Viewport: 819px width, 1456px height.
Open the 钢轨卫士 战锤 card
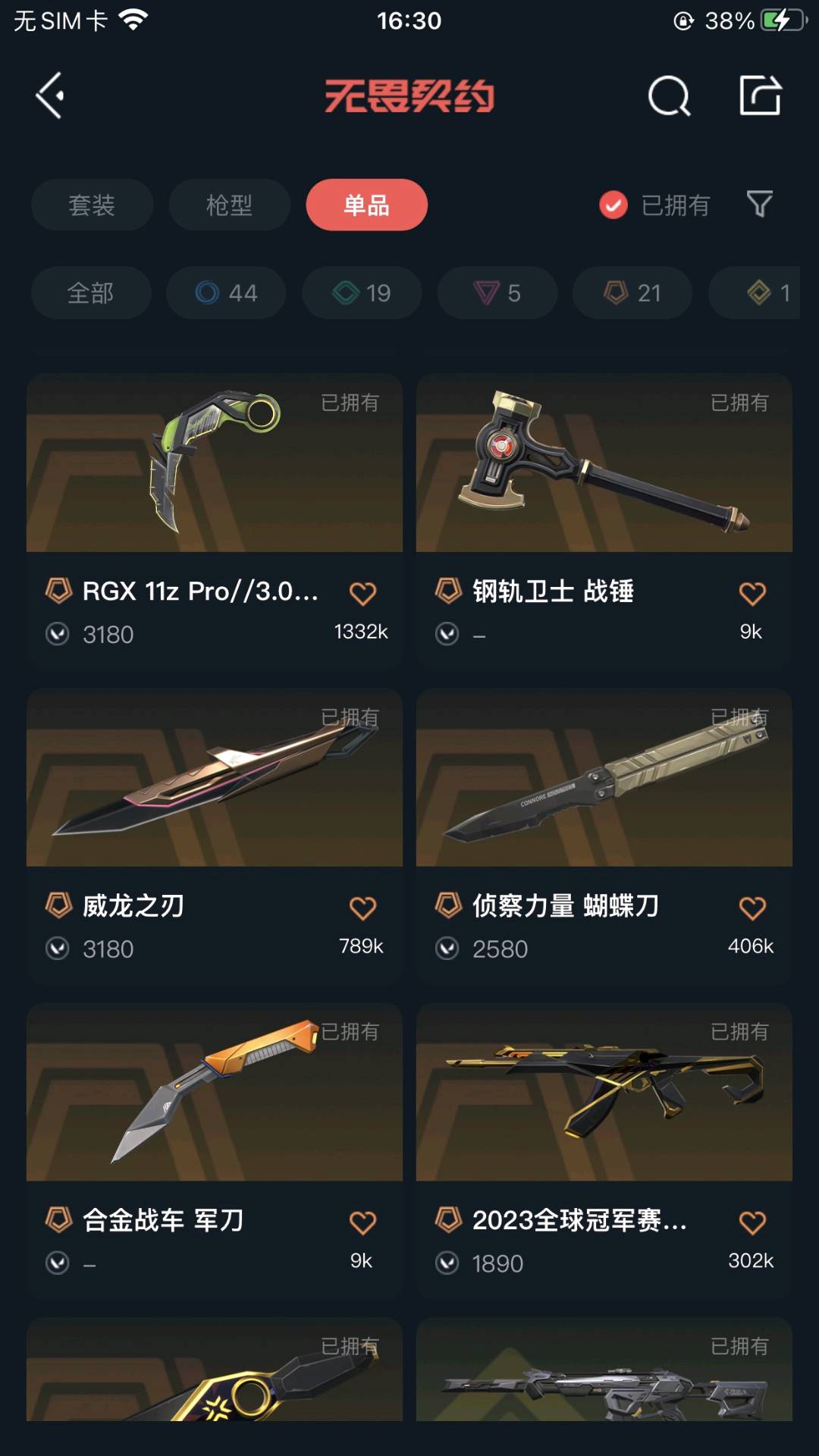pos(604,520)
